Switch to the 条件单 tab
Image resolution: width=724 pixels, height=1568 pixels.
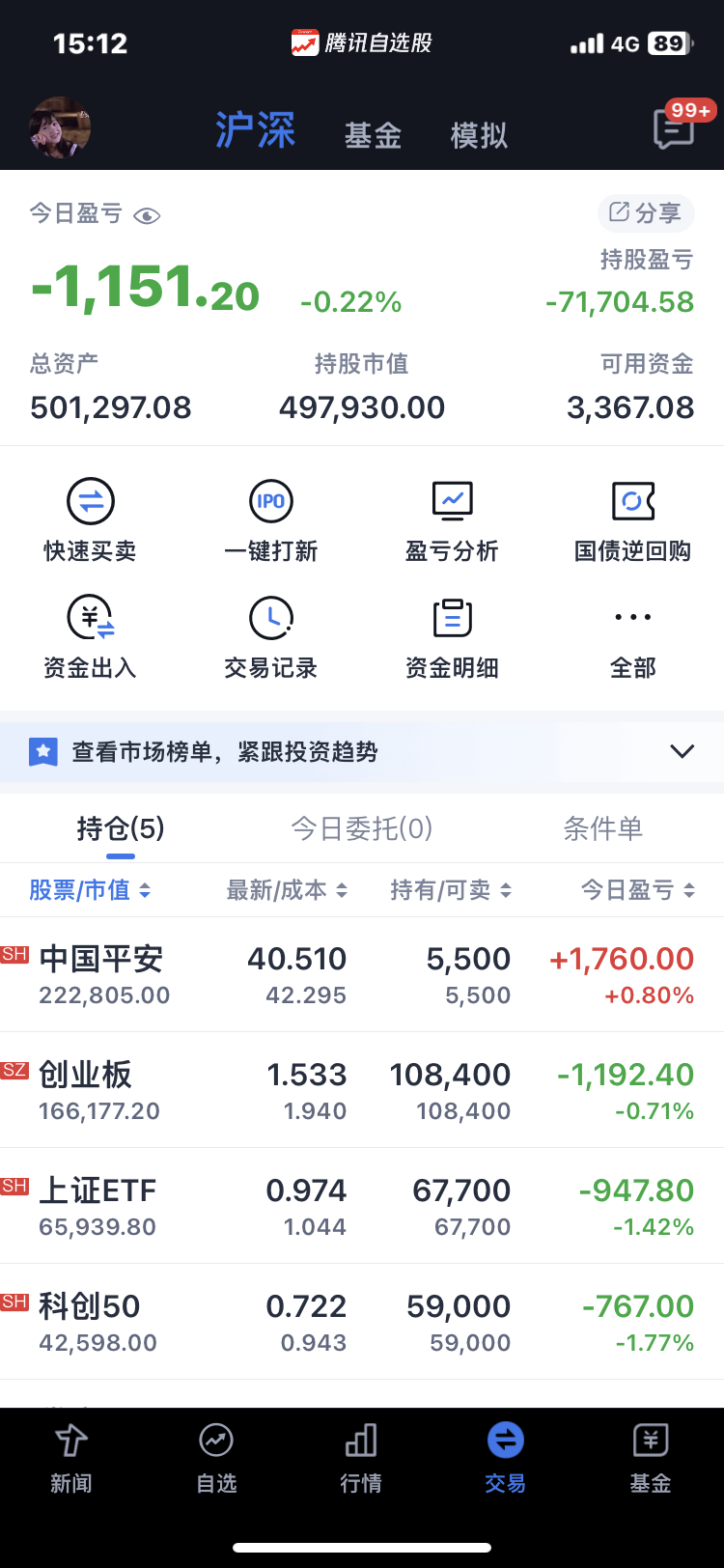[603, 828]
